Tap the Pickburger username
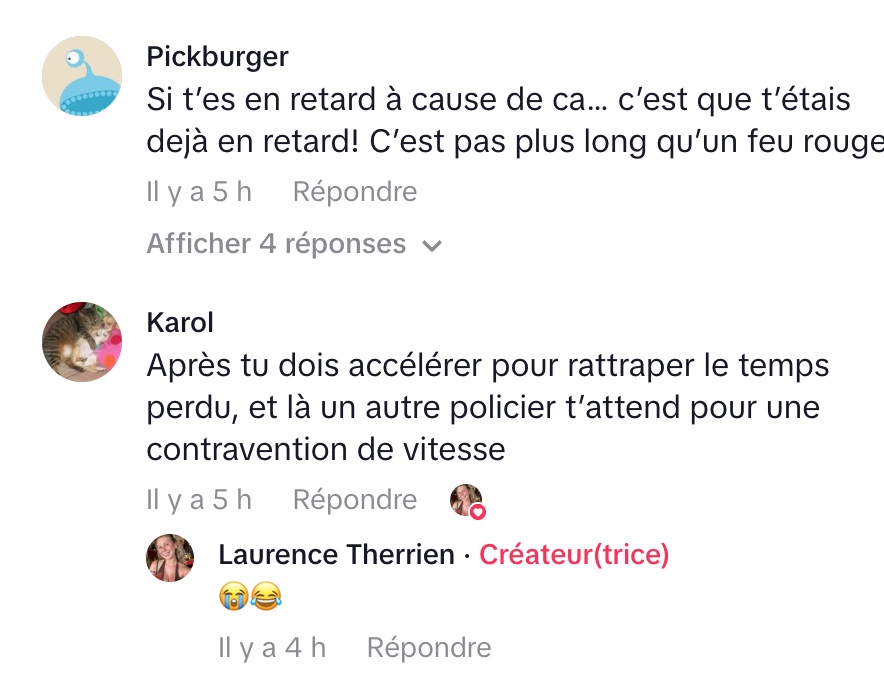 pos(217,57)
